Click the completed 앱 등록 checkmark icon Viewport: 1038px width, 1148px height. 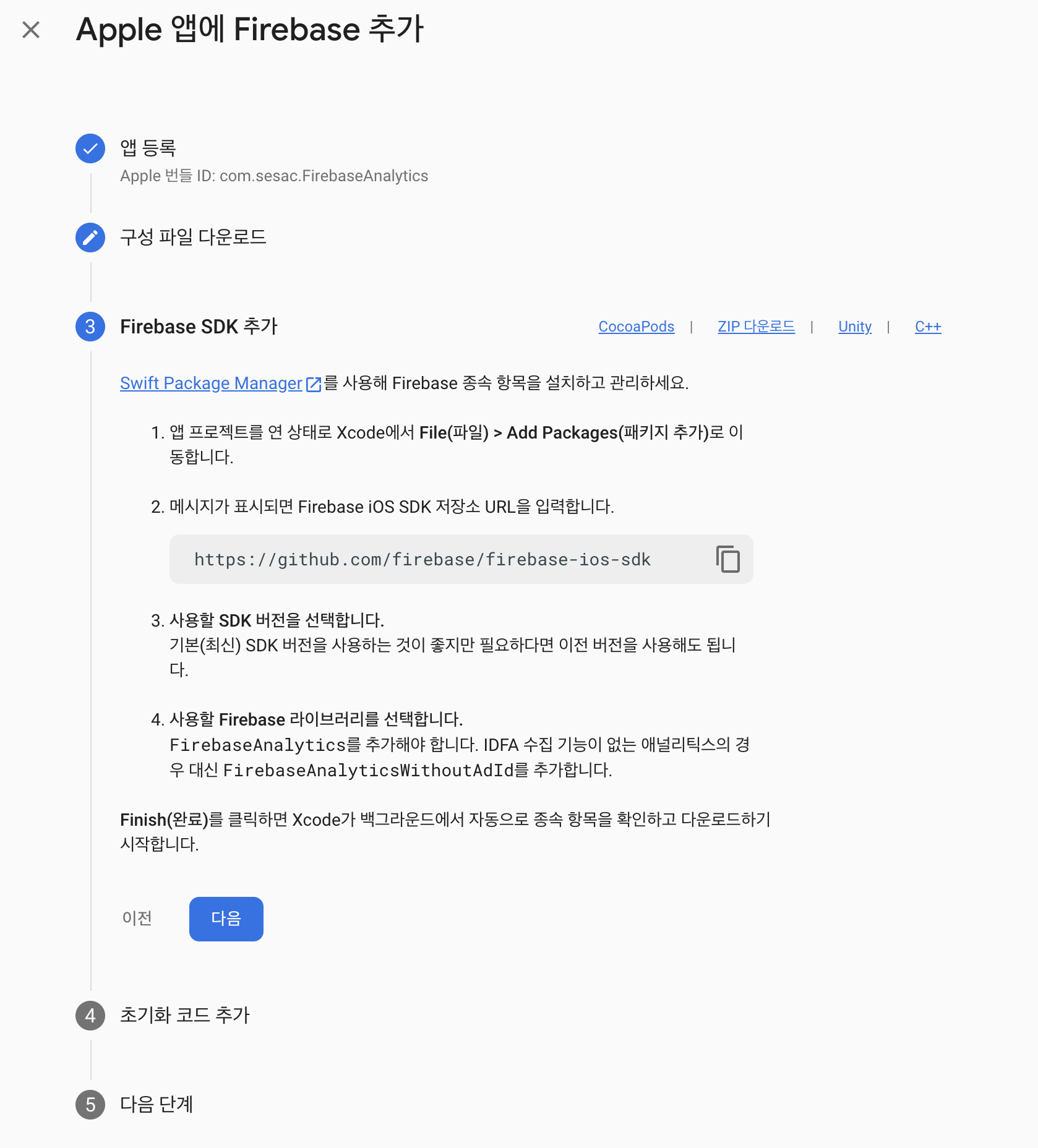[90, 147]
